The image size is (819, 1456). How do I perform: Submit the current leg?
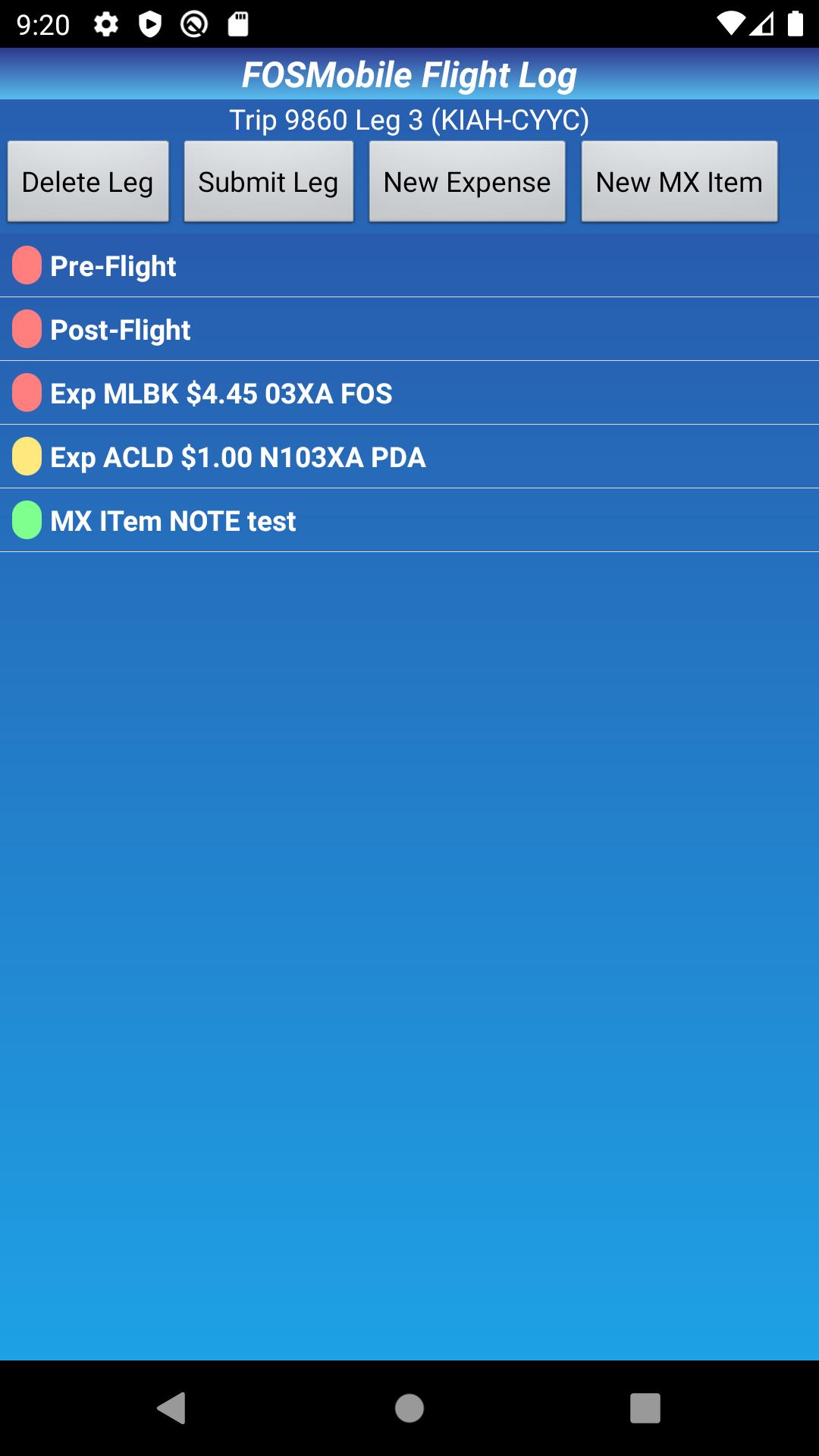[x=268, y=182]
